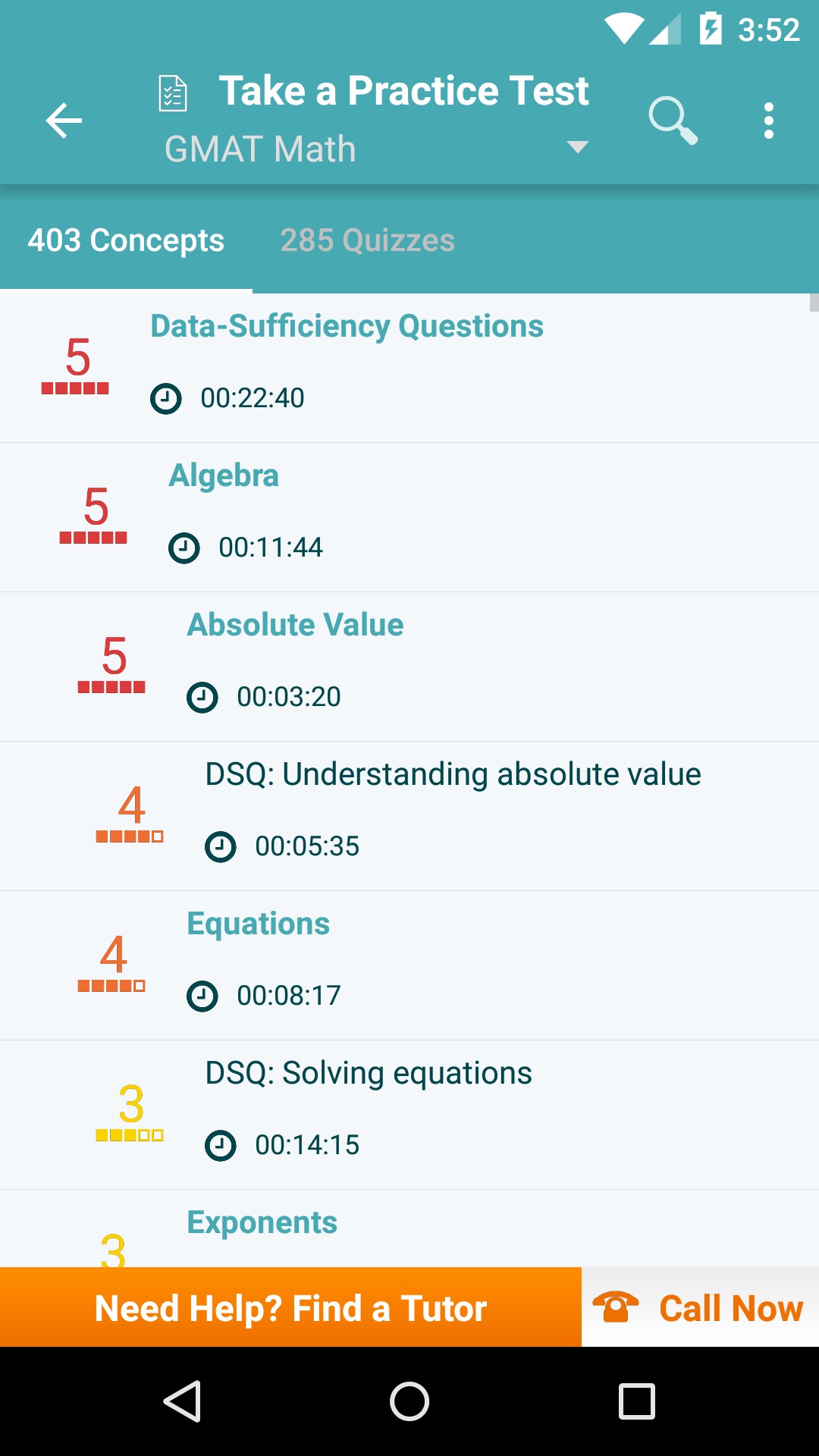Open the Algebra concept
The height and width of the screenshot is (1456, 819).
[409, 517]
